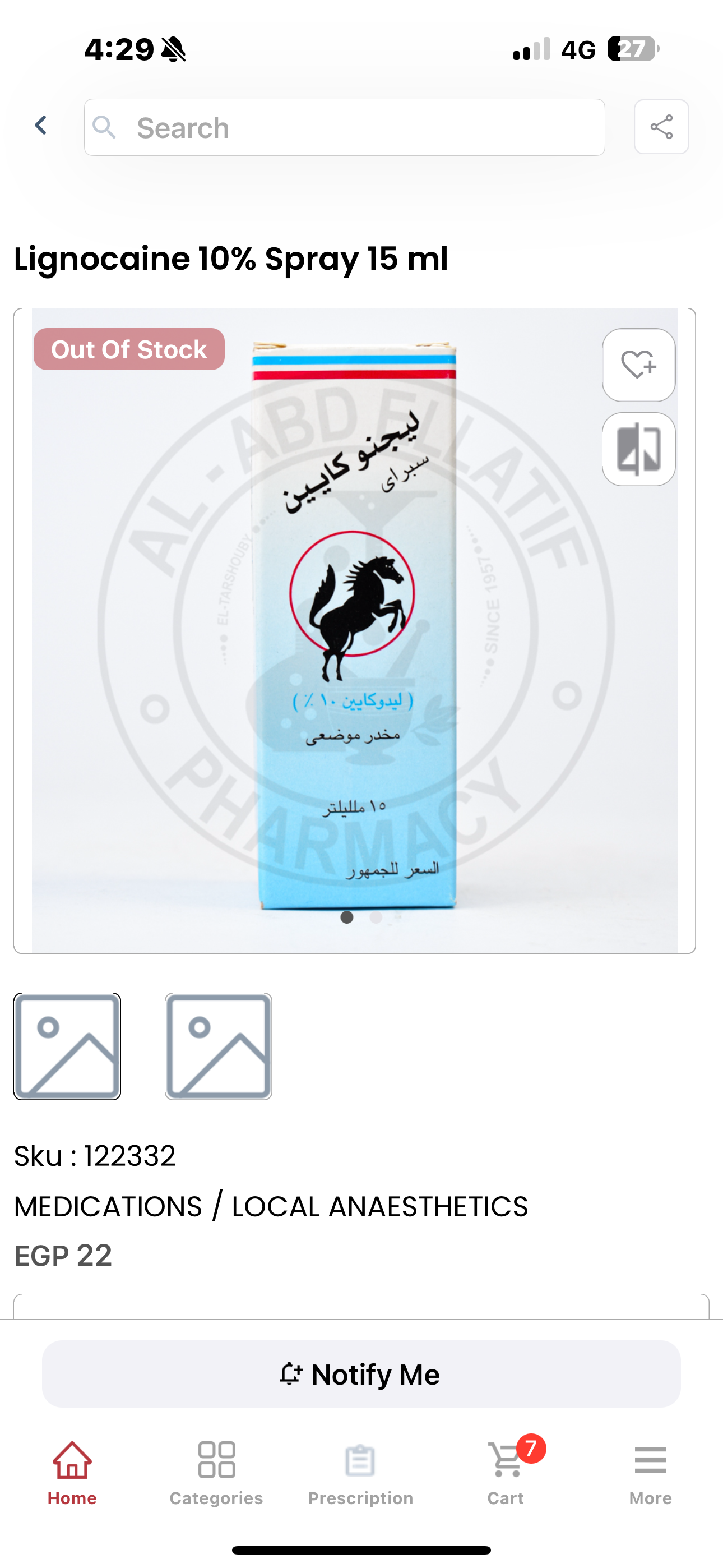Open the Categories tab
The image size is (723, 1568).
(x=216, y=1473)
